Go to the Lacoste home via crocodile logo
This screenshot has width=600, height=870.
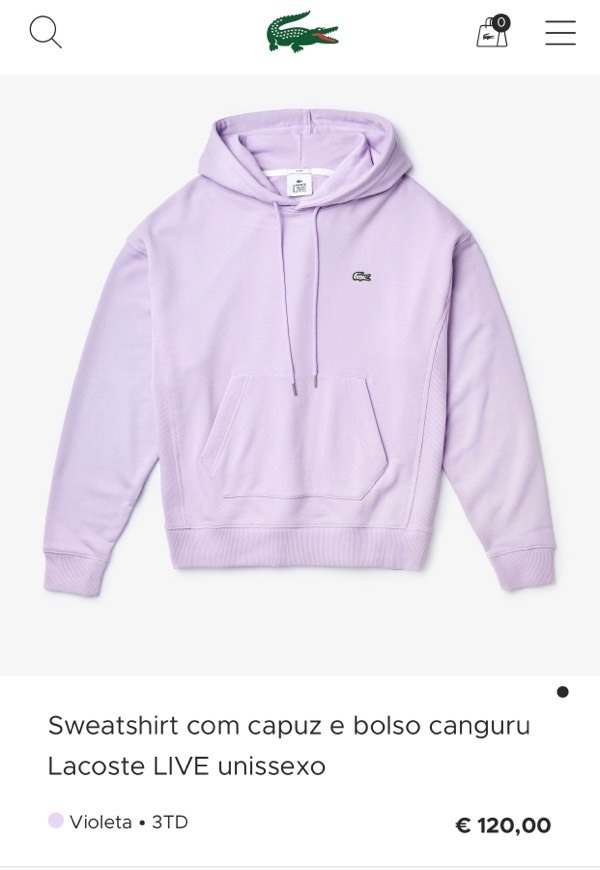[302, 32]
